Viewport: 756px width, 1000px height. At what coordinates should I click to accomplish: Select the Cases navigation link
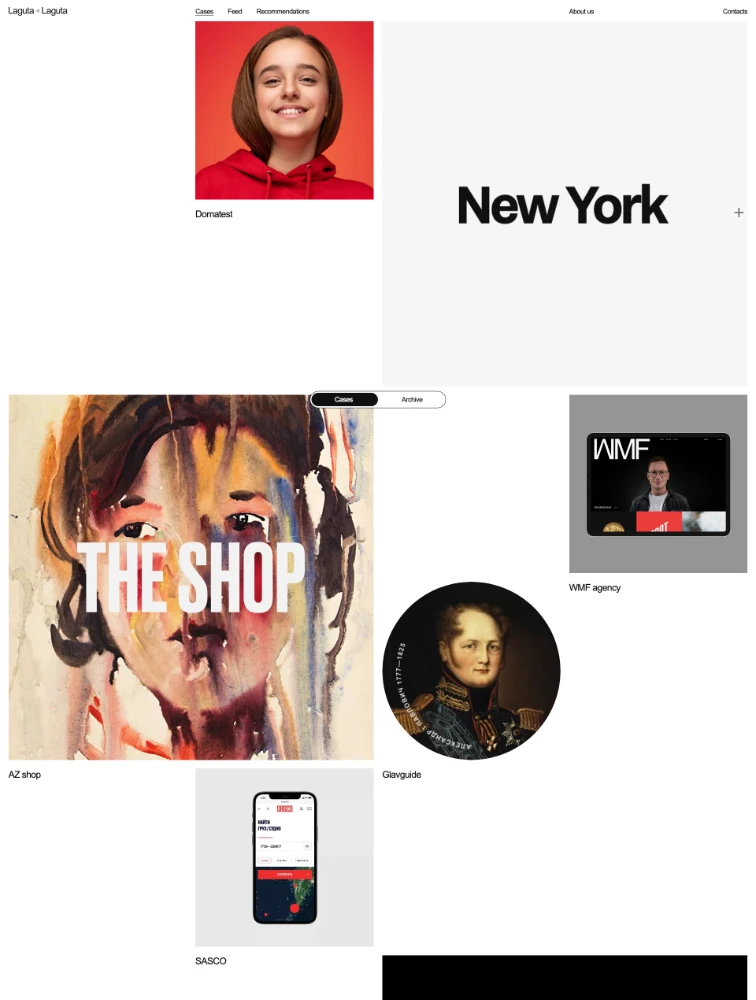tap(204, 12)
